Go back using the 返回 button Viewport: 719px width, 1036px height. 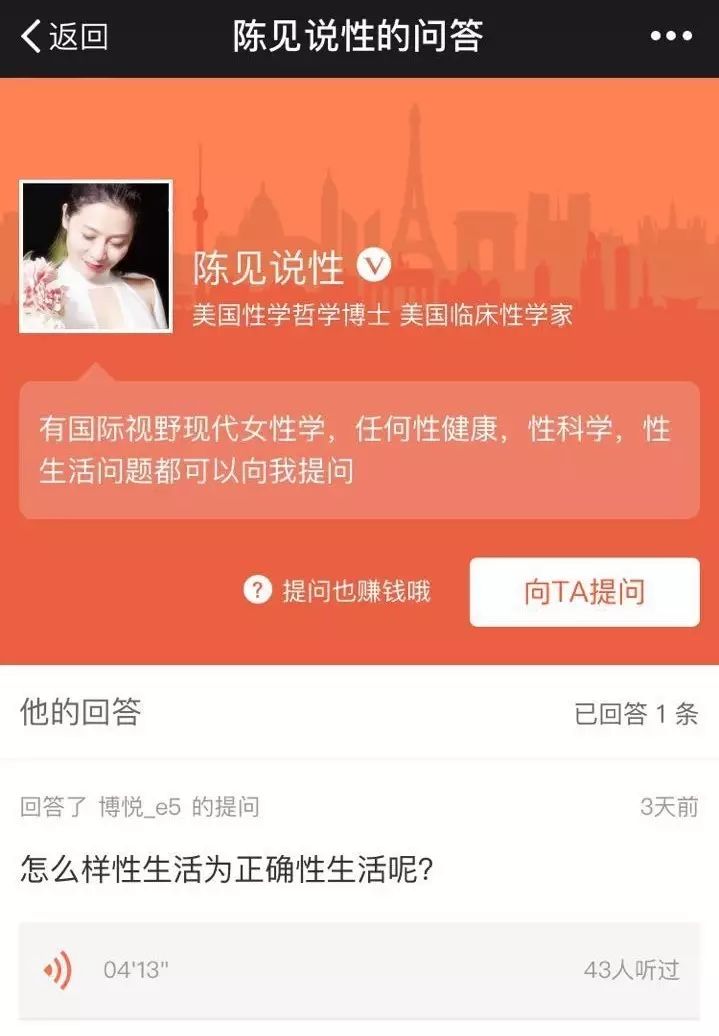64,37
